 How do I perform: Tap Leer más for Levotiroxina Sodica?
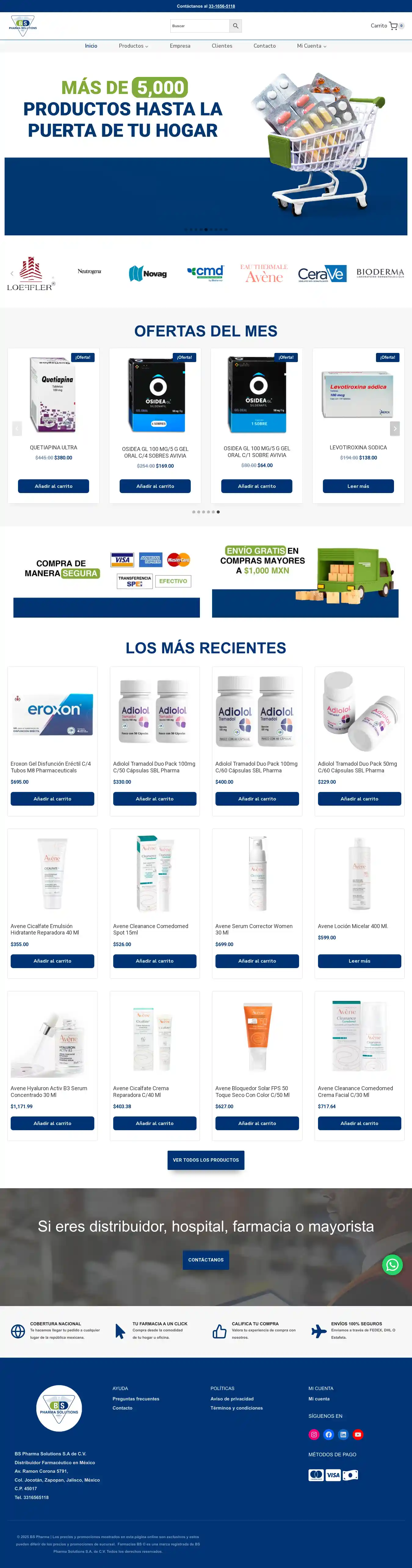pos(358,486)
